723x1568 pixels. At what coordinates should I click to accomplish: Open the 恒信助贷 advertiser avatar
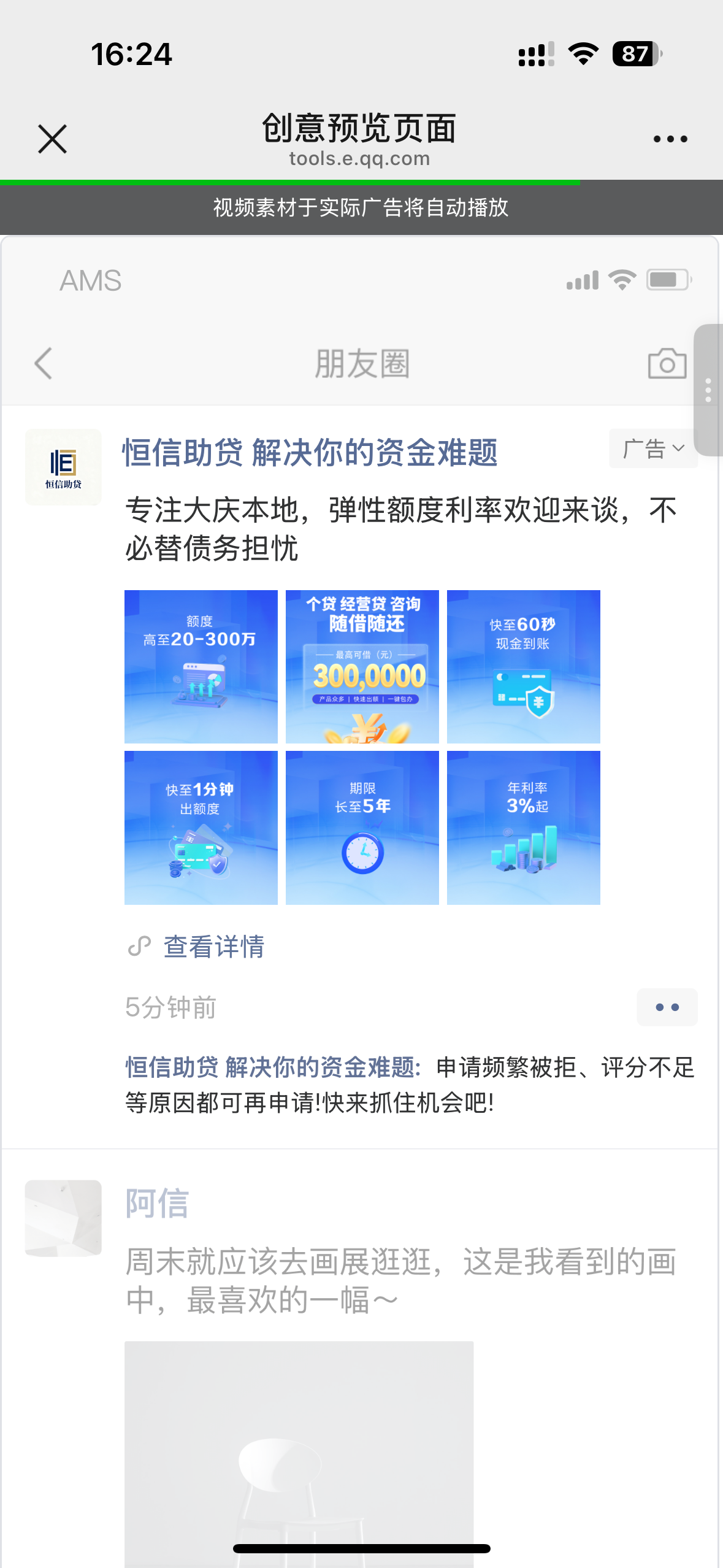coord(63,467)
